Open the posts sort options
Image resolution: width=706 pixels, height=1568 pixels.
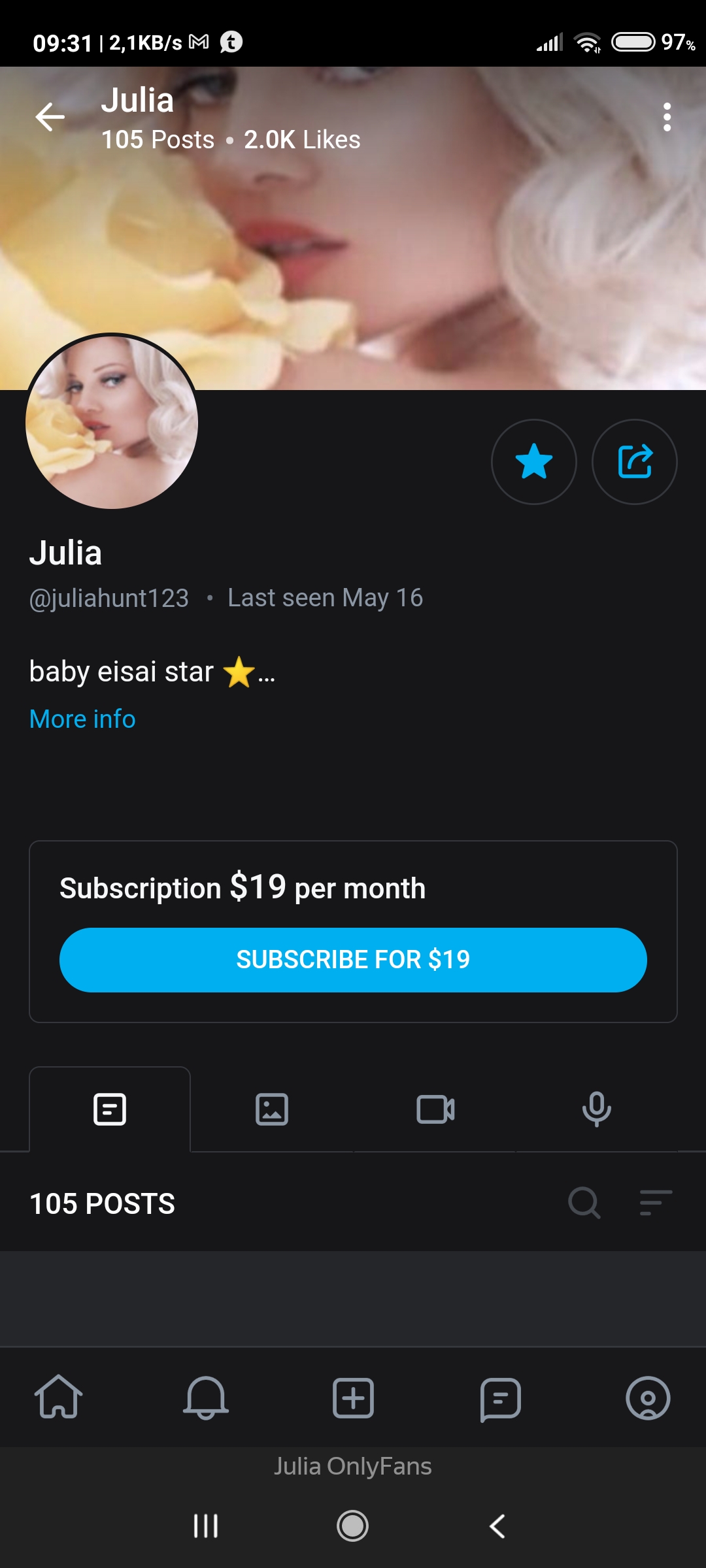pos(656,1203)
